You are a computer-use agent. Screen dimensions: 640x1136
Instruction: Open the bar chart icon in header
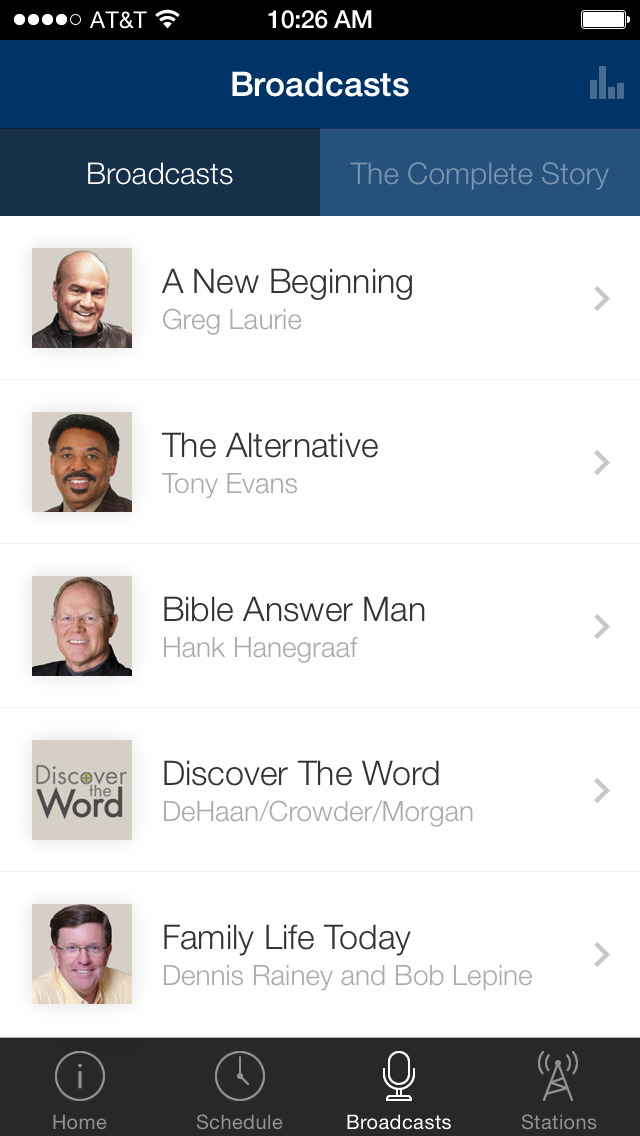[x=606, y=84]
